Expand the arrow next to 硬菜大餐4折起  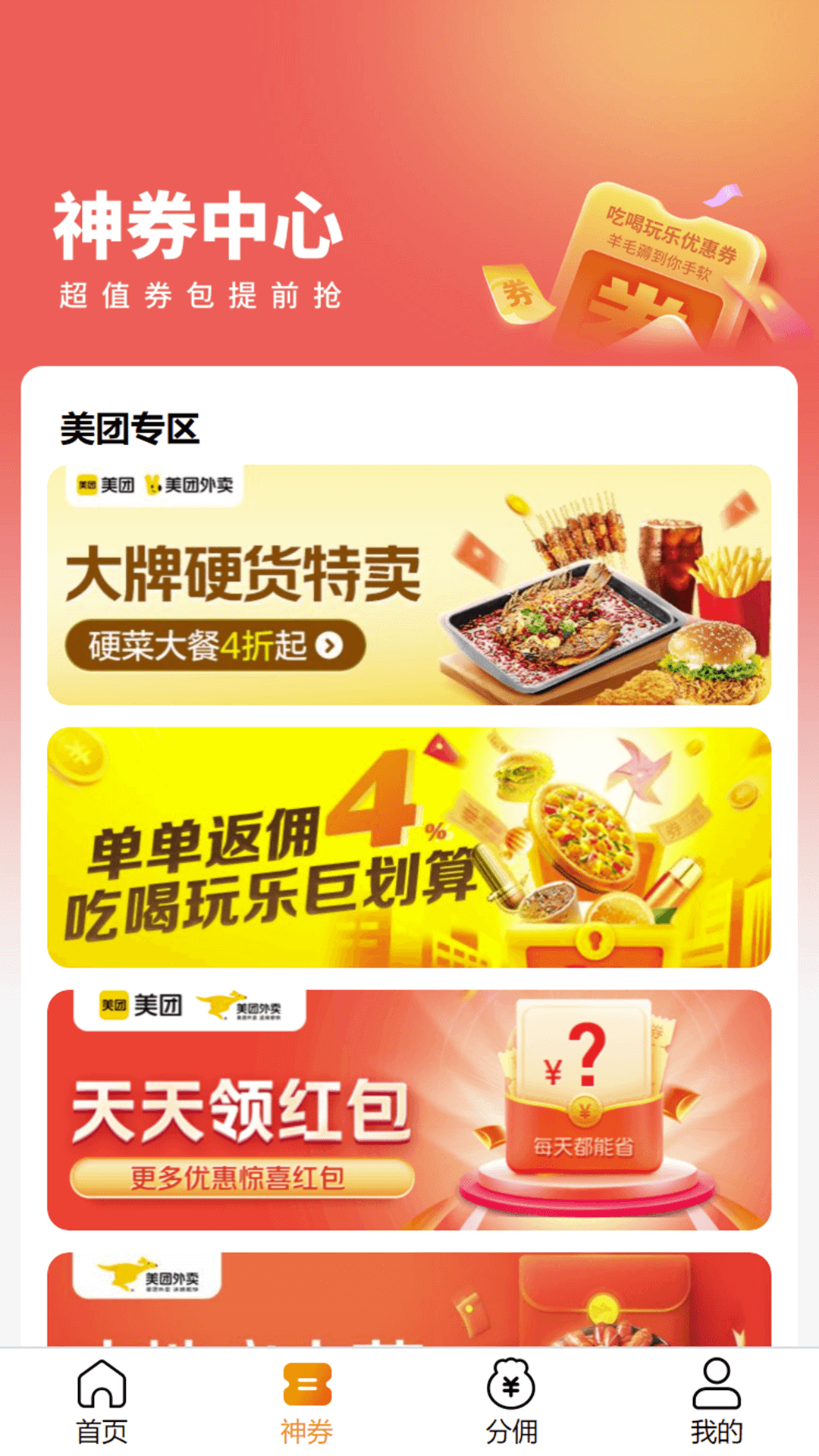329,648
